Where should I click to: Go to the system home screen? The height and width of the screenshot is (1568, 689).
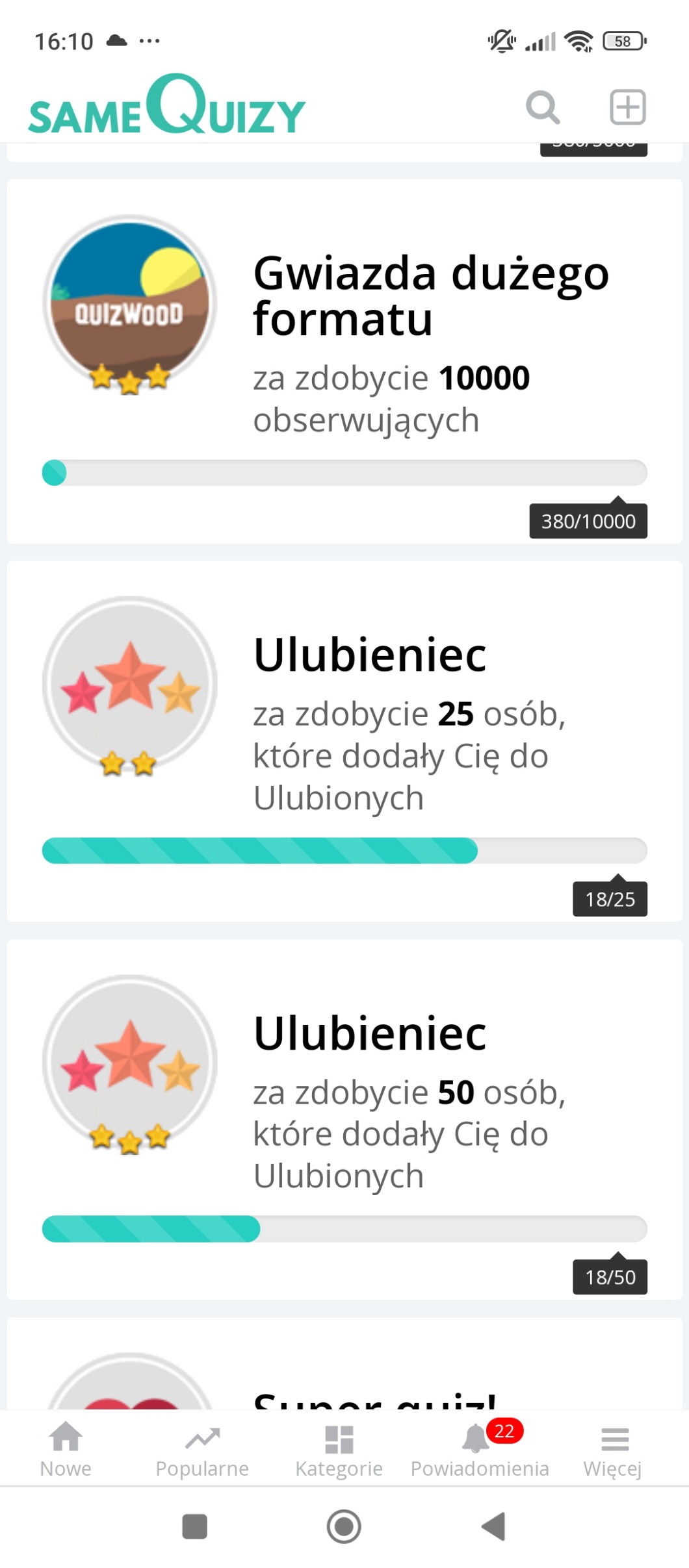[344, 1526]
